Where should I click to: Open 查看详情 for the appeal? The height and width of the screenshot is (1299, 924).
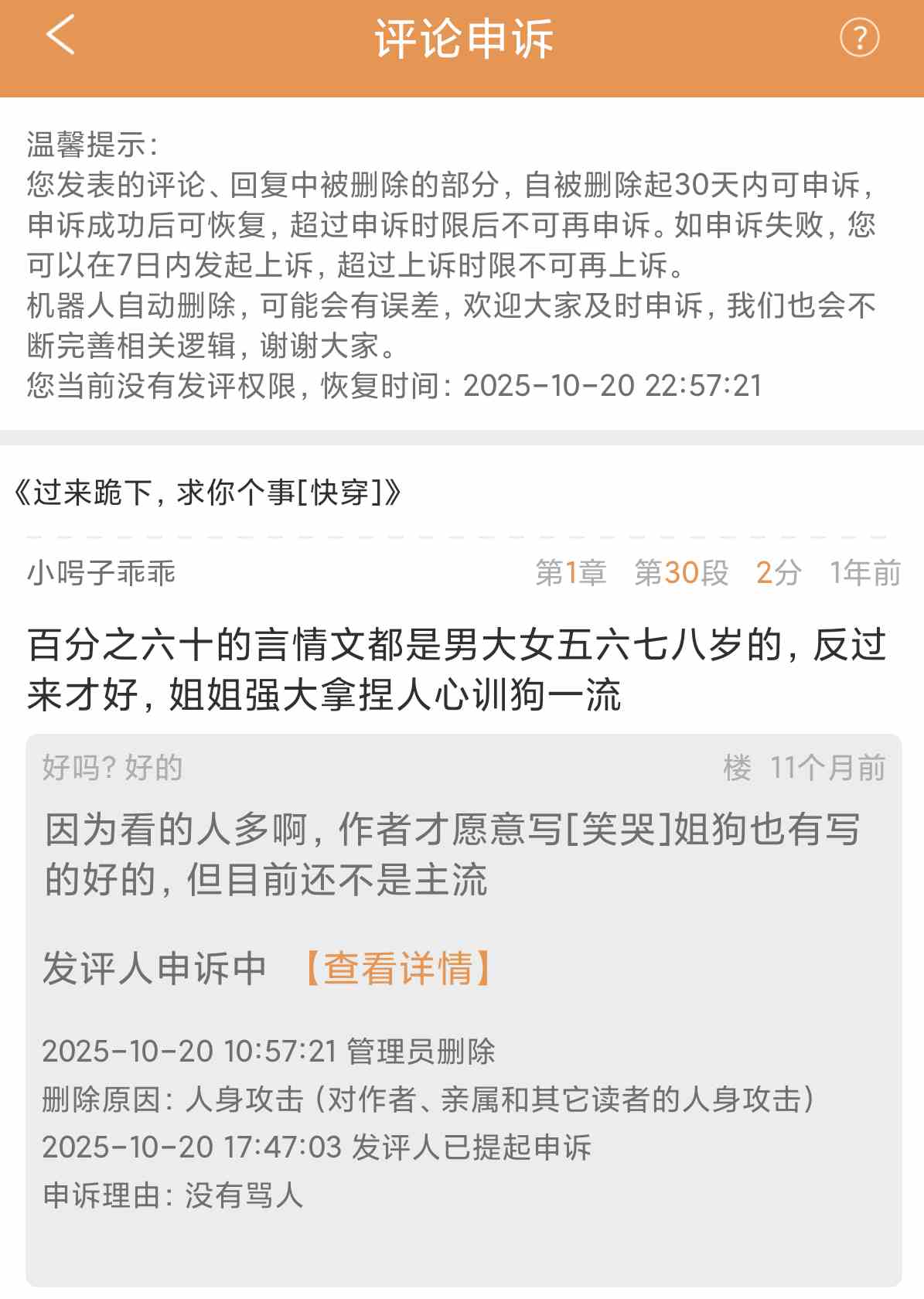coord(399,968)
